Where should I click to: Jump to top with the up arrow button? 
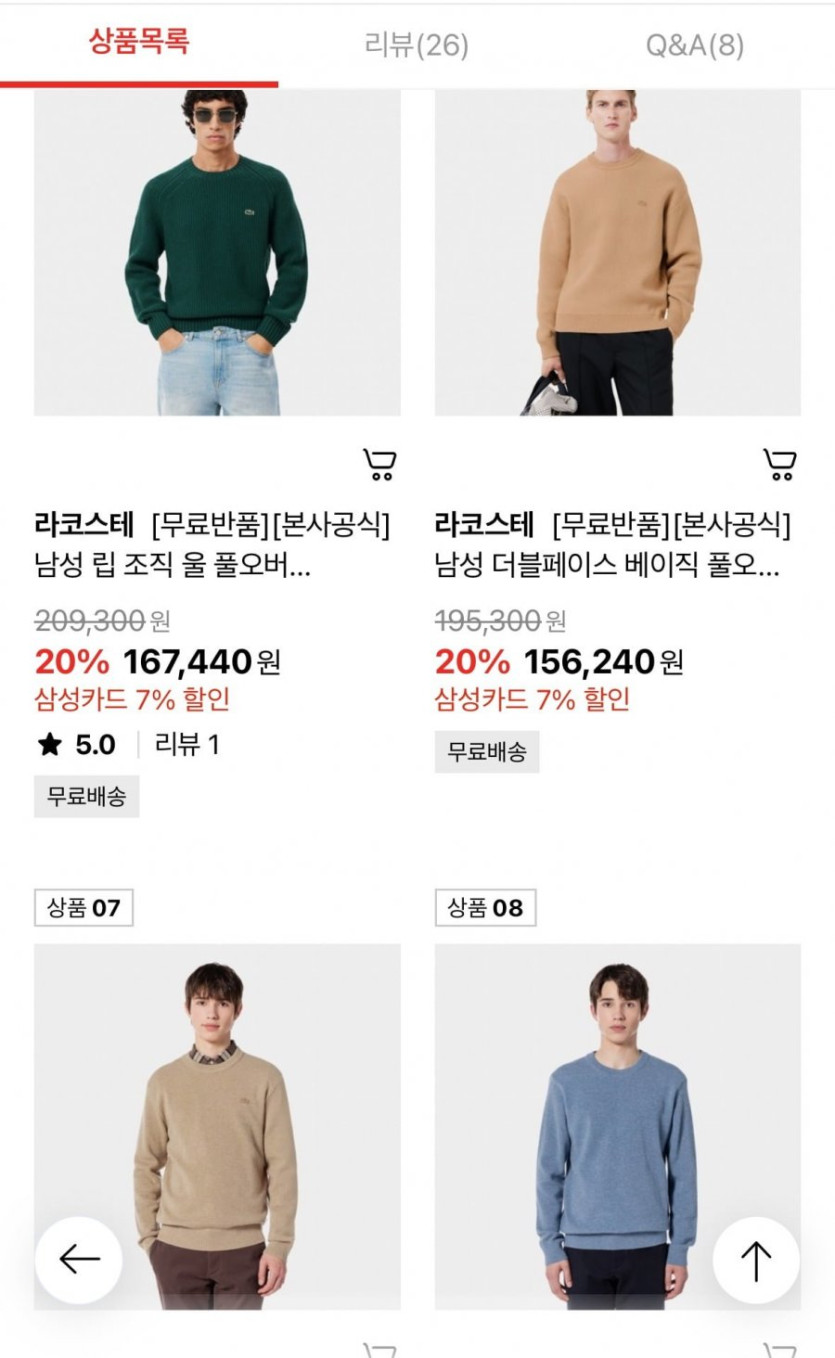pos(755,1260)
